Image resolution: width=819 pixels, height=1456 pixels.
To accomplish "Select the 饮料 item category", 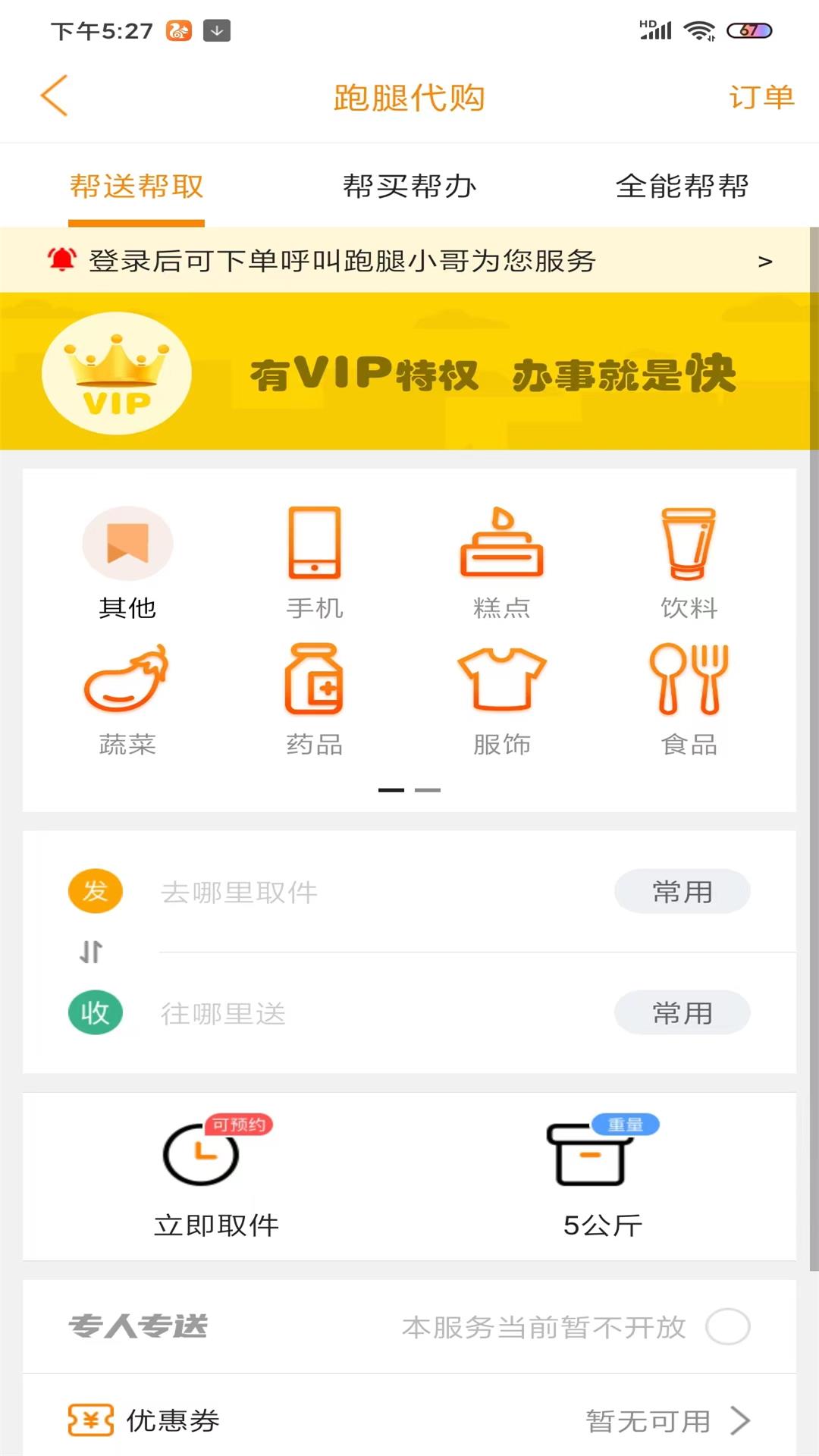I will [689, 563].
